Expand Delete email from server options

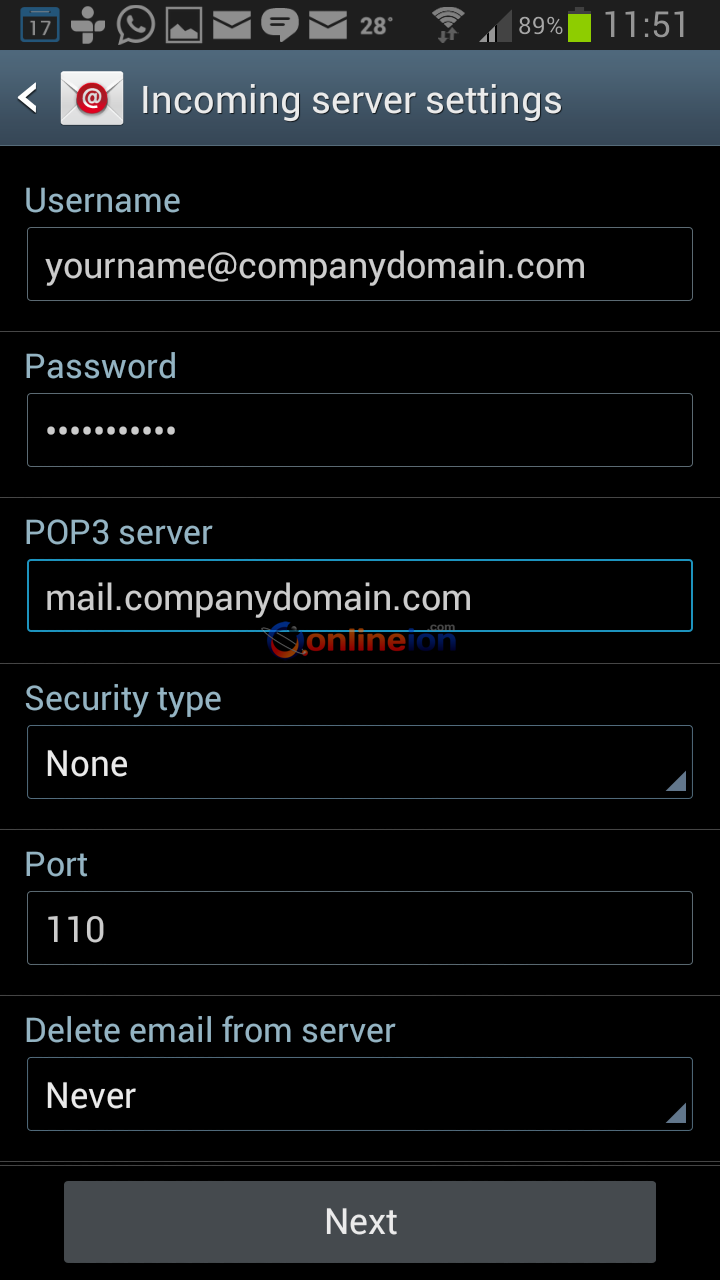point(359,1094)
